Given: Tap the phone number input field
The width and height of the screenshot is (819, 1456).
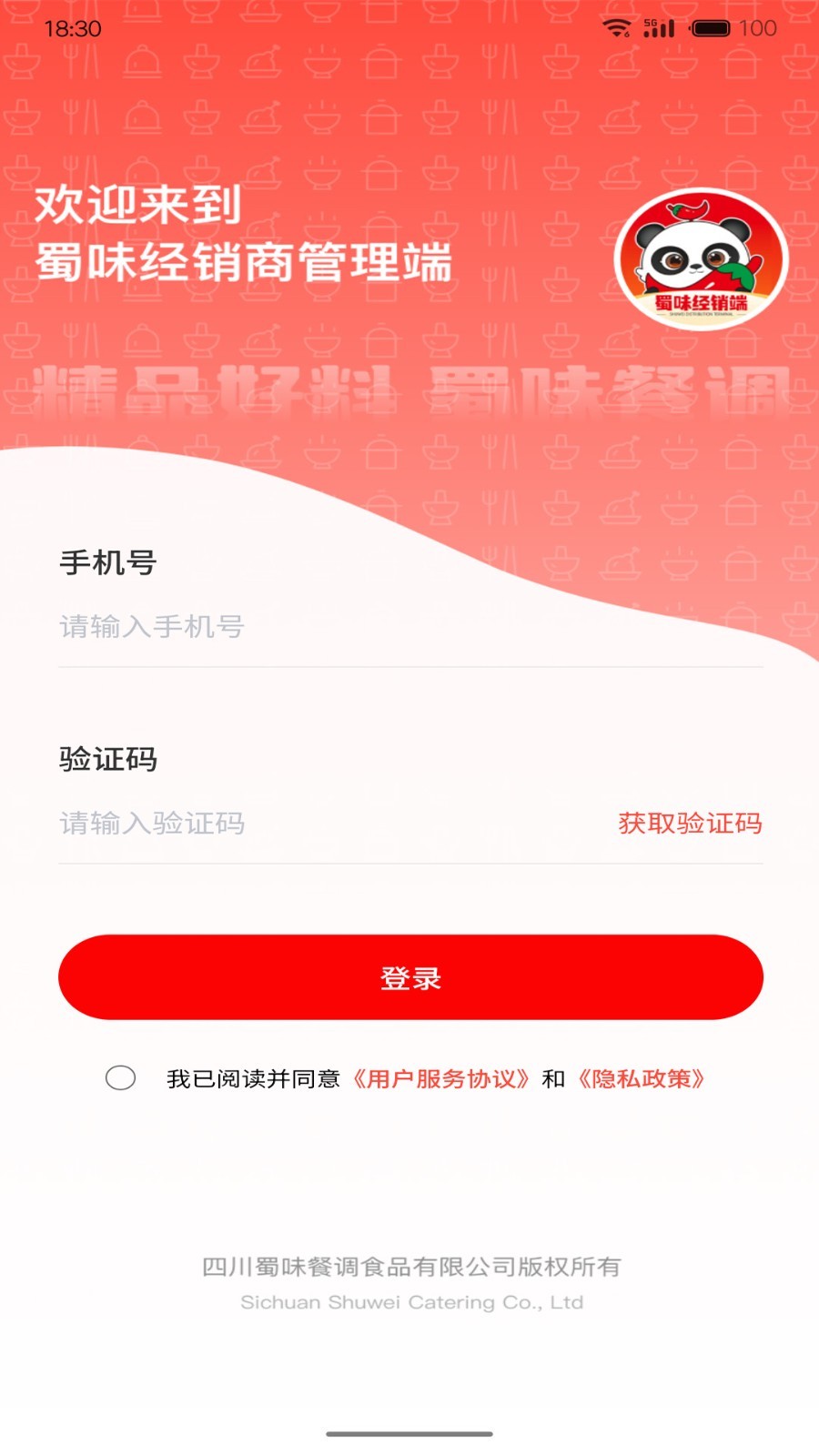Looking at the screenshot, I should pyautogui.click(x=410, y=627).
